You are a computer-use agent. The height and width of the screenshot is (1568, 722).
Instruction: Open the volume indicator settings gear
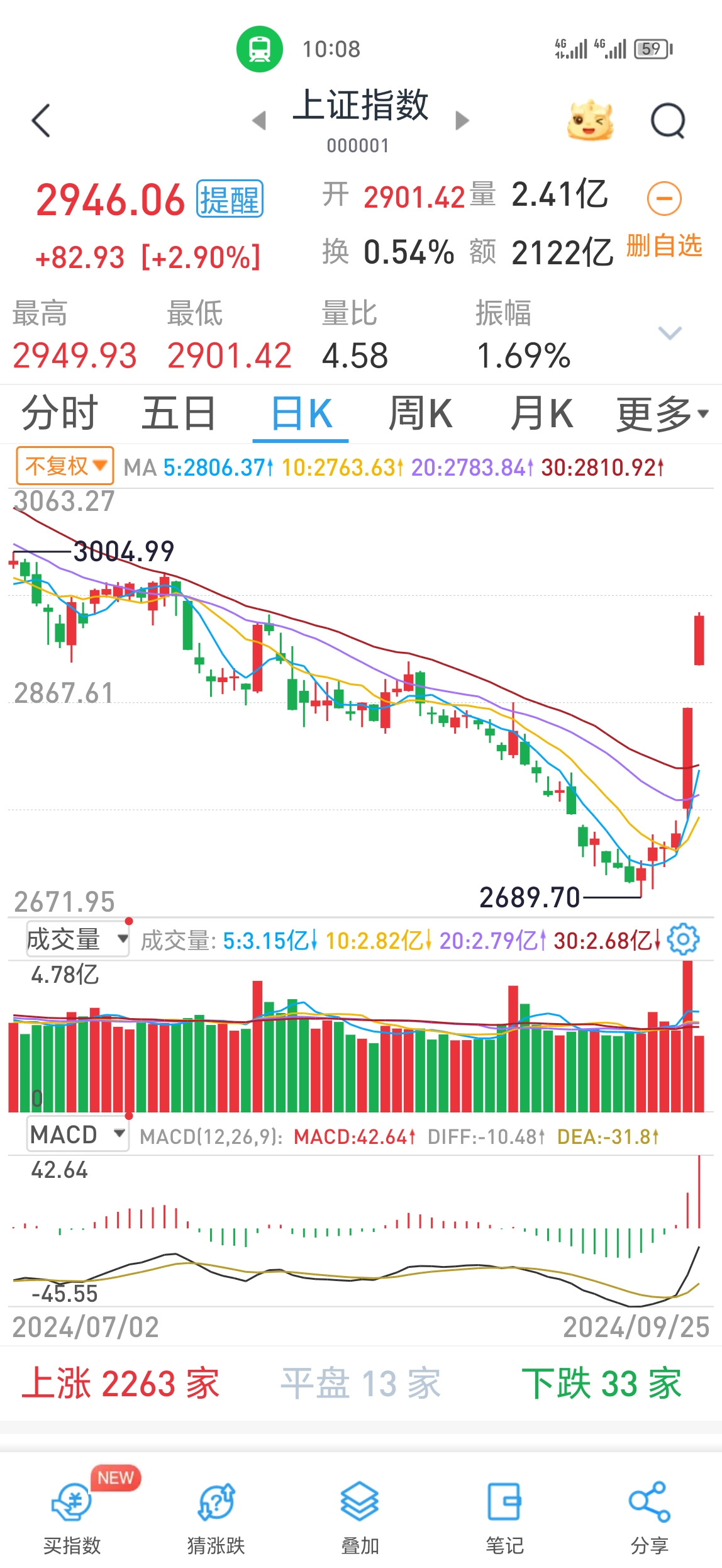coord(683,938)
